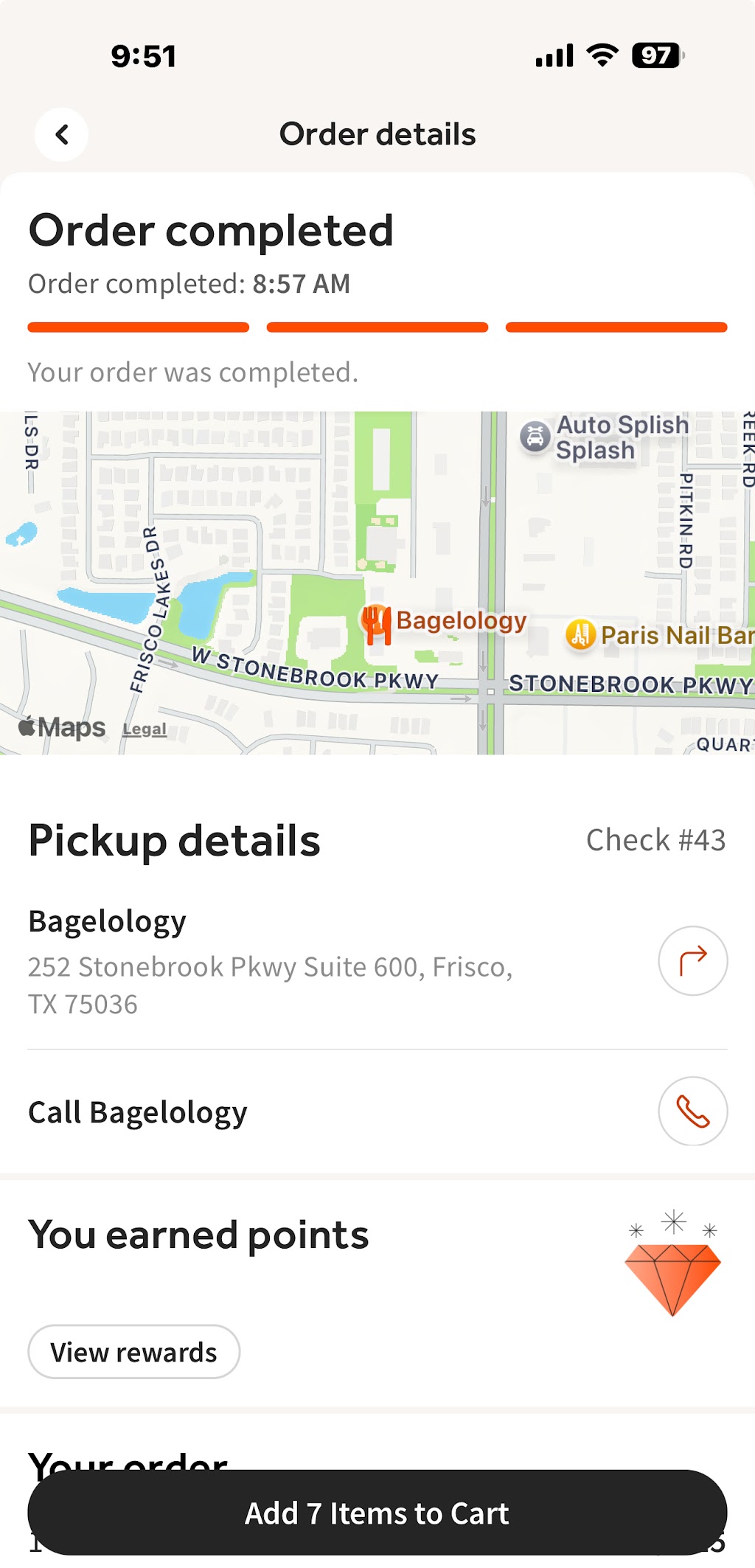Open View rewards
This screenshot has width=755, height=1568.
point(134,1352)
